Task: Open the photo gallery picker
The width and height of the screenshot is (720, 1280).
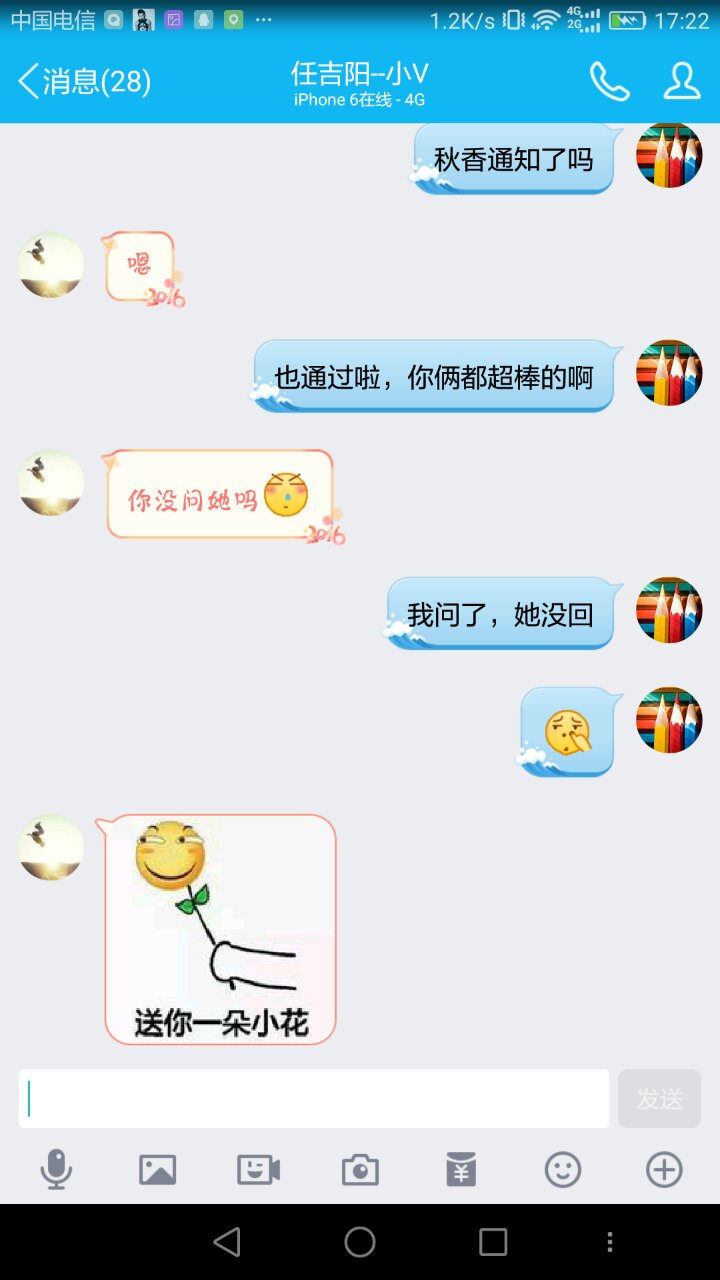Action: [x=157, y=1169]
